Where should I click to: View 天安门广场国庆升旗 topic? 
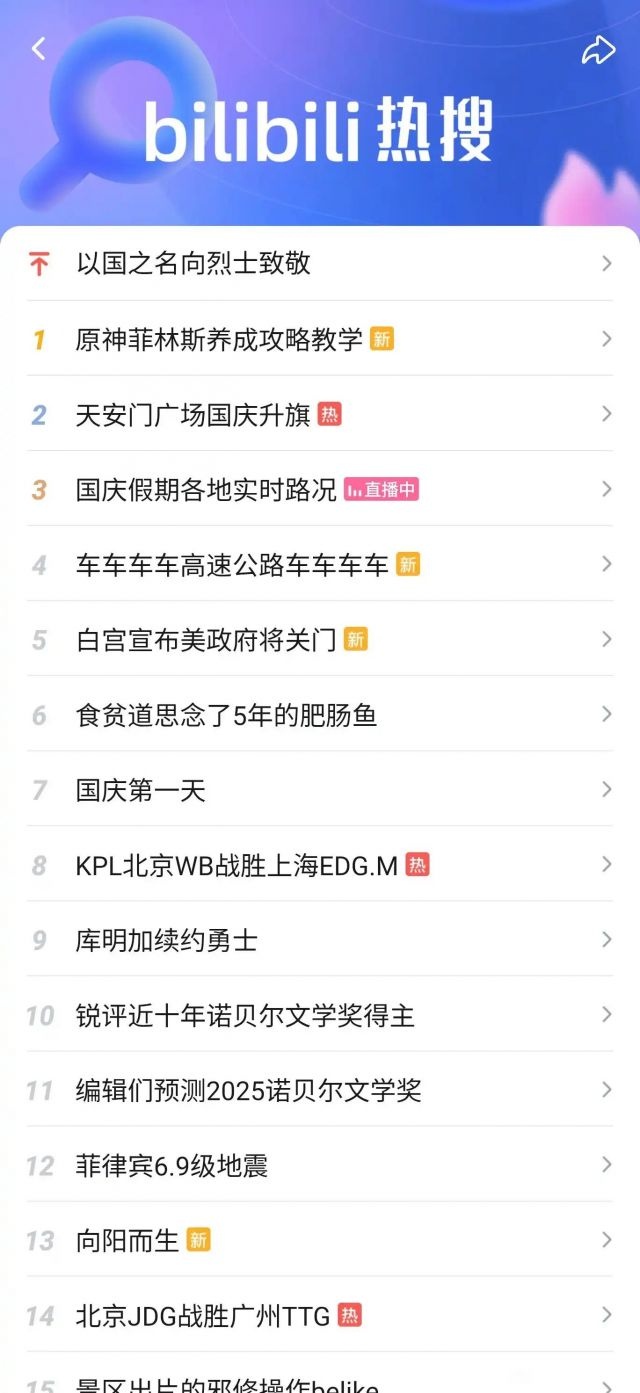tap(193, 414)
